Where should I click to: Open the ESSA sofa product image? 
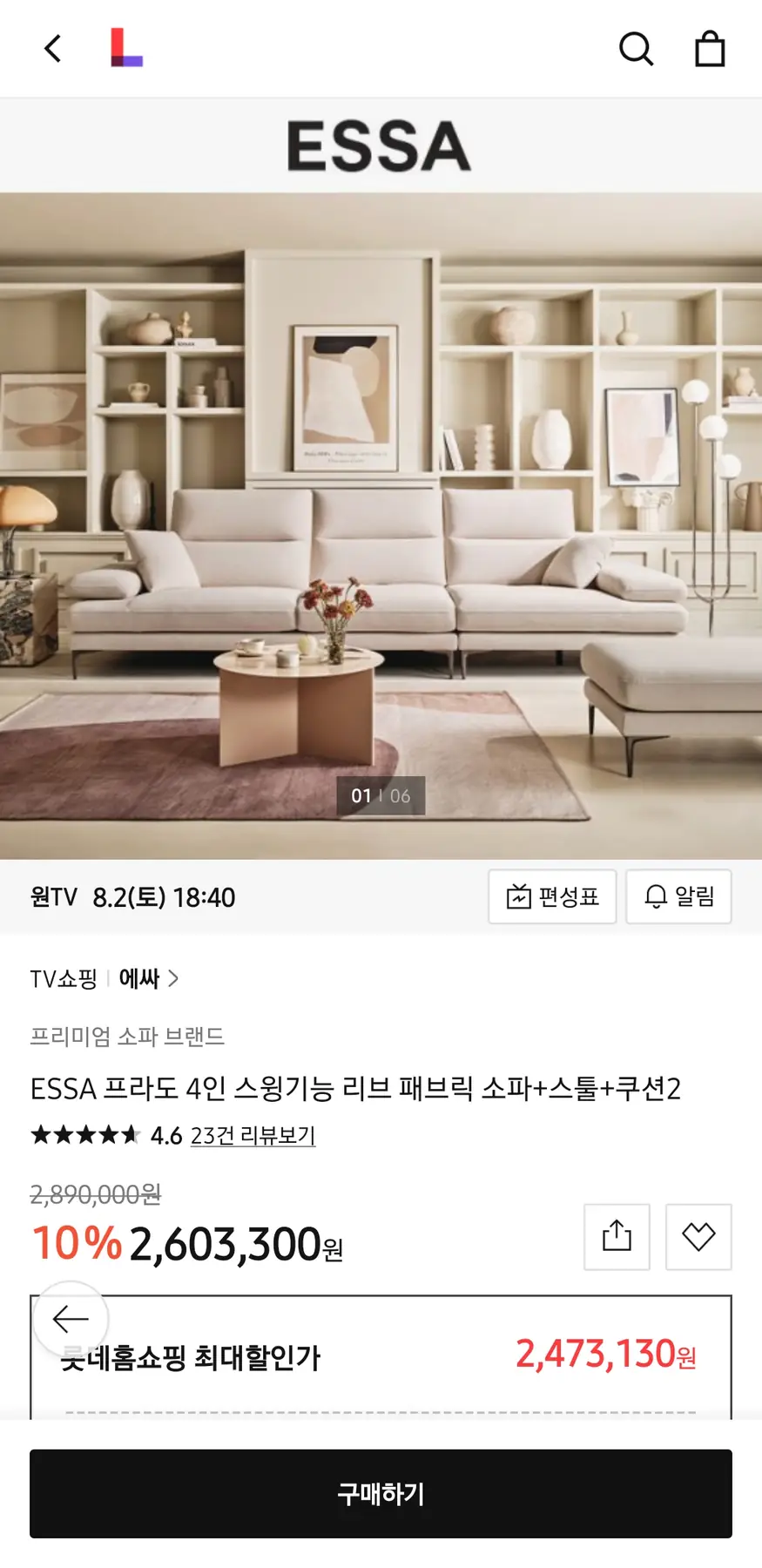[x=381, y=523]
